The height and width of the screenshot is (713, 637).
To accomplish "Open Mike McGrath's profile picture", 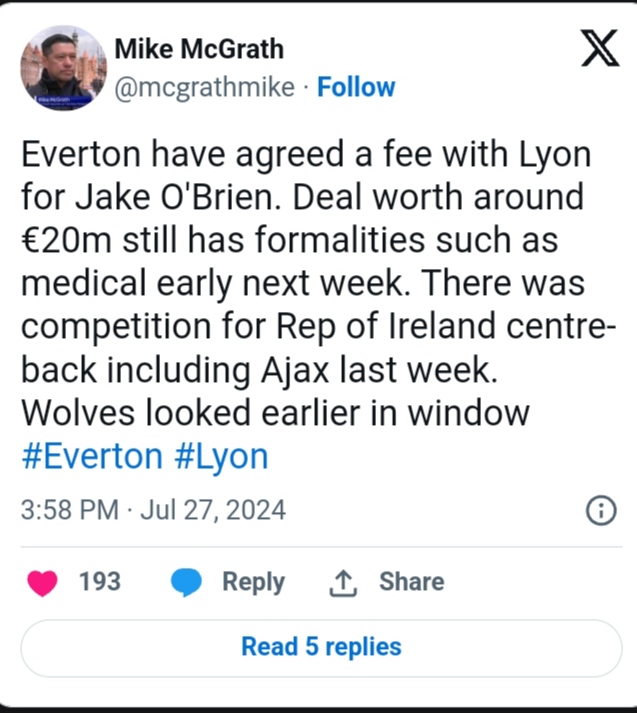I will [63, 68].
